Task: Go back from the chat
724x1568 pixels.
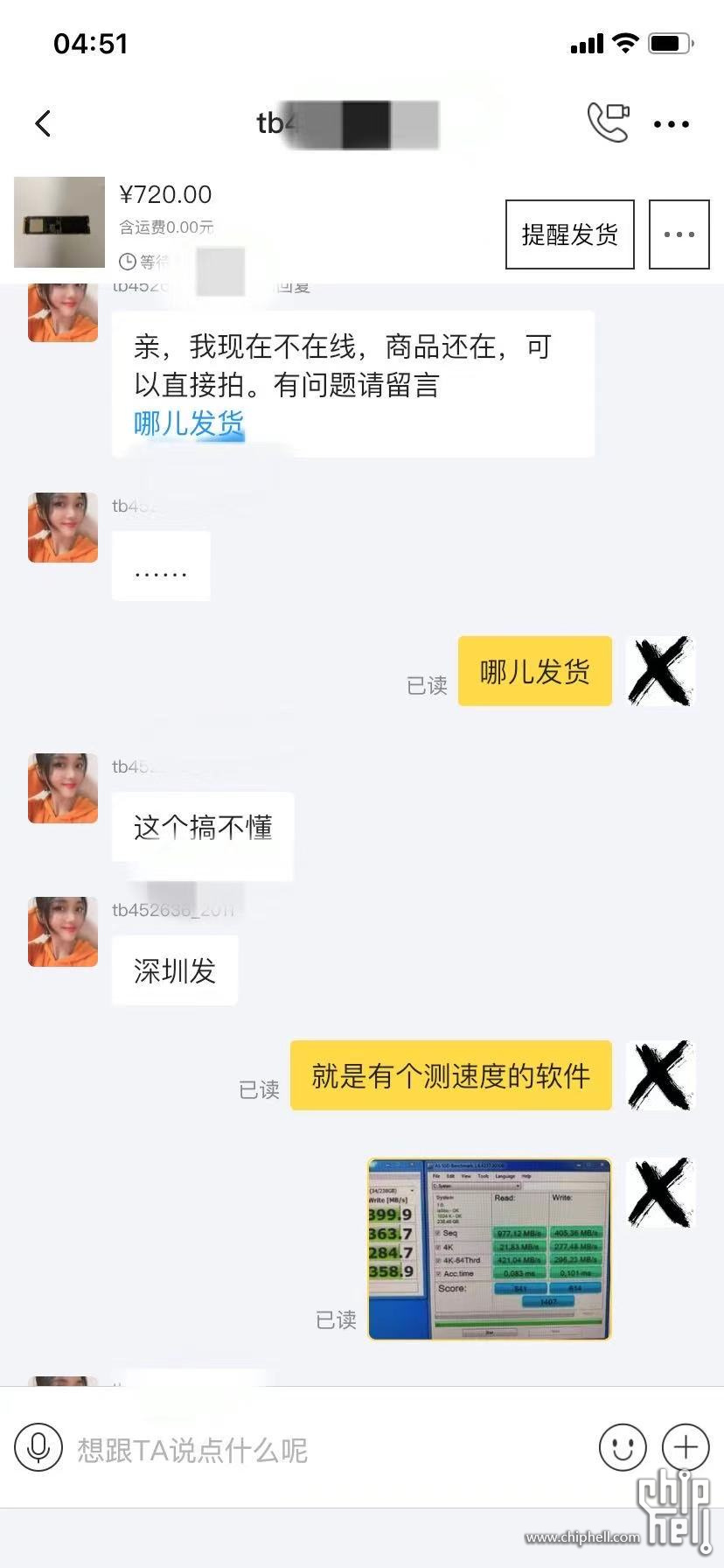Action: coord(43,123)
